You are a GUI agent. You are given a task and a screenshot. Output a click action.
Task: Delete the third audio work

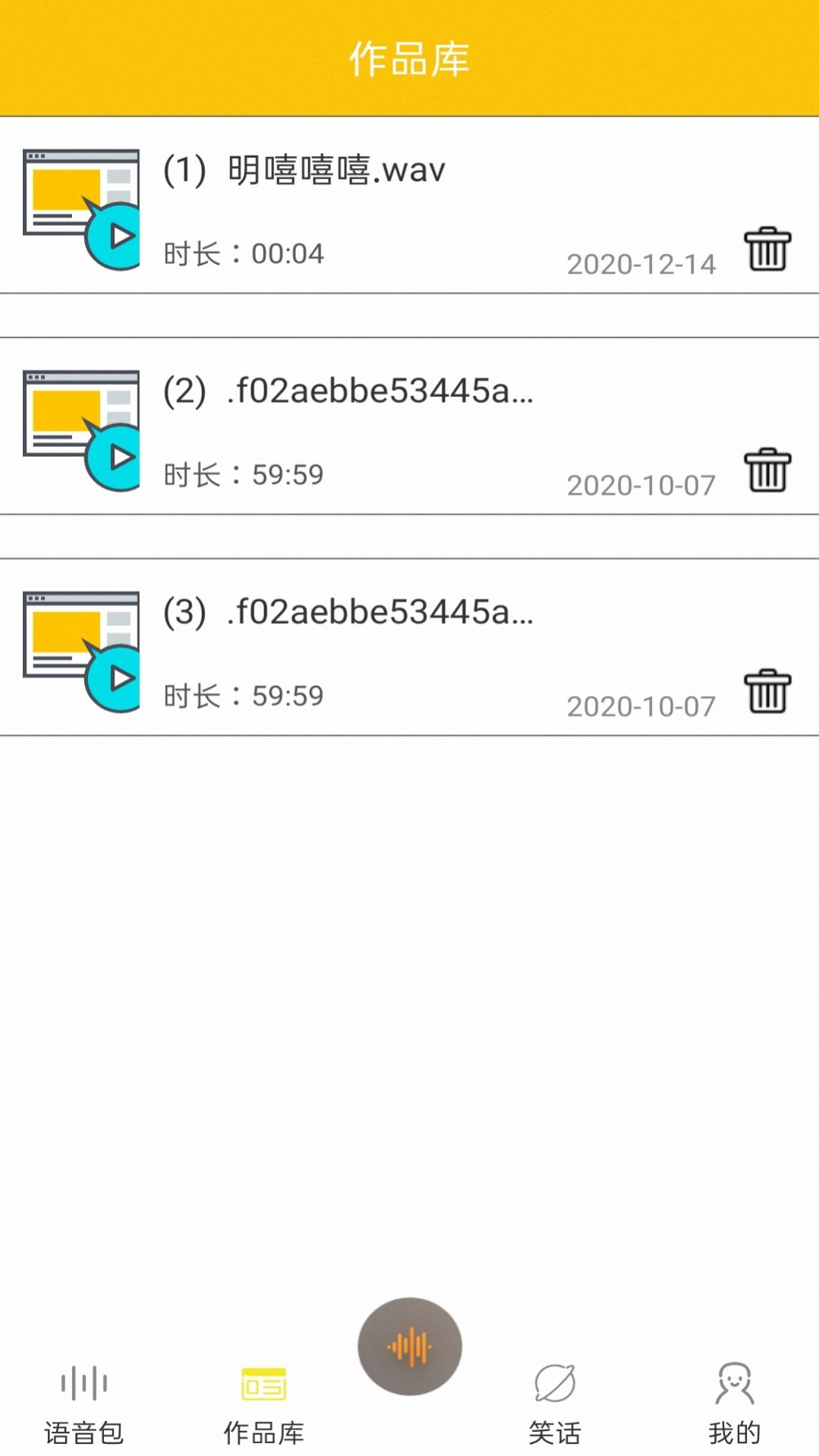tap(767, 692)
